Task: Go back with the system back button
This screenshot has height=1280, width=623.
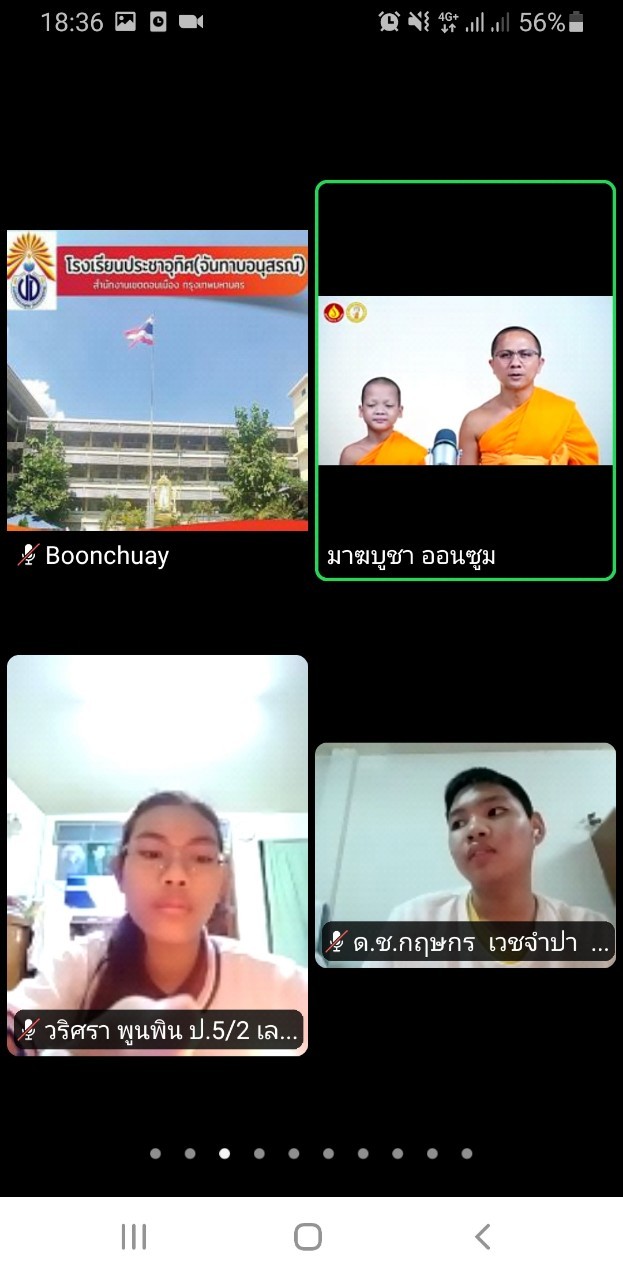Action: [x=482, y=1237]
